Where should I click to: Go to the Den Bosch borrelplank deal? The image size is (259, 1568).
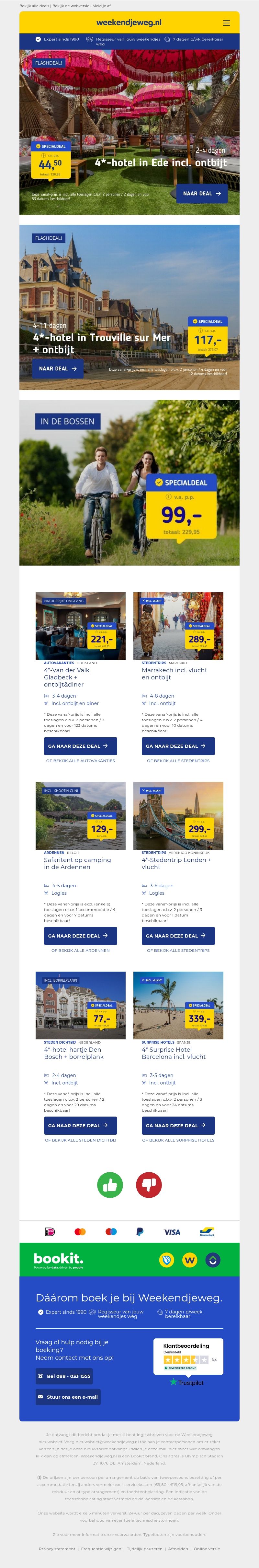(80, 1125)
